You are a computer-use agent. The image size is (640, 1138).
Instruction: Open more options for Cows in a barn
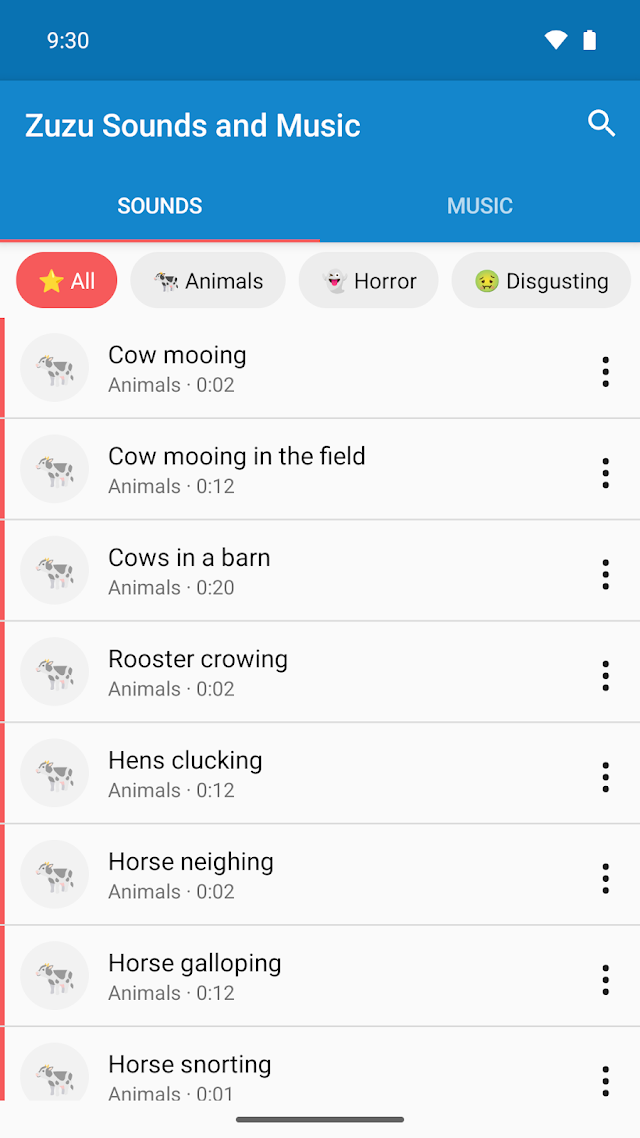point(605,574)
